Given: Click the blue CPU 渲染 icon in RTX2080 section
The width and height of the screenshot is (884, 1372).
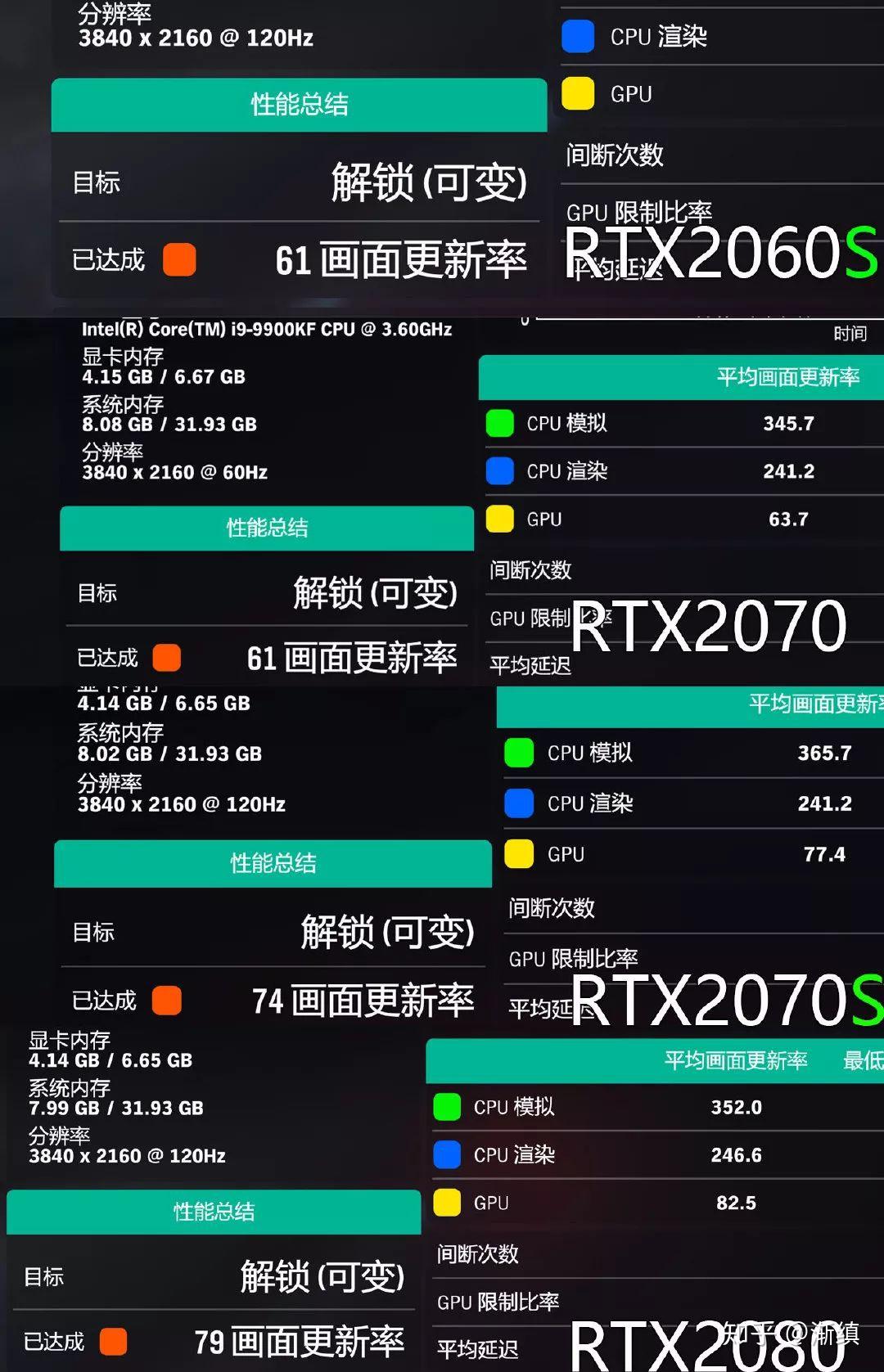Looking at the screenshot, I should tap(447, 1154).
